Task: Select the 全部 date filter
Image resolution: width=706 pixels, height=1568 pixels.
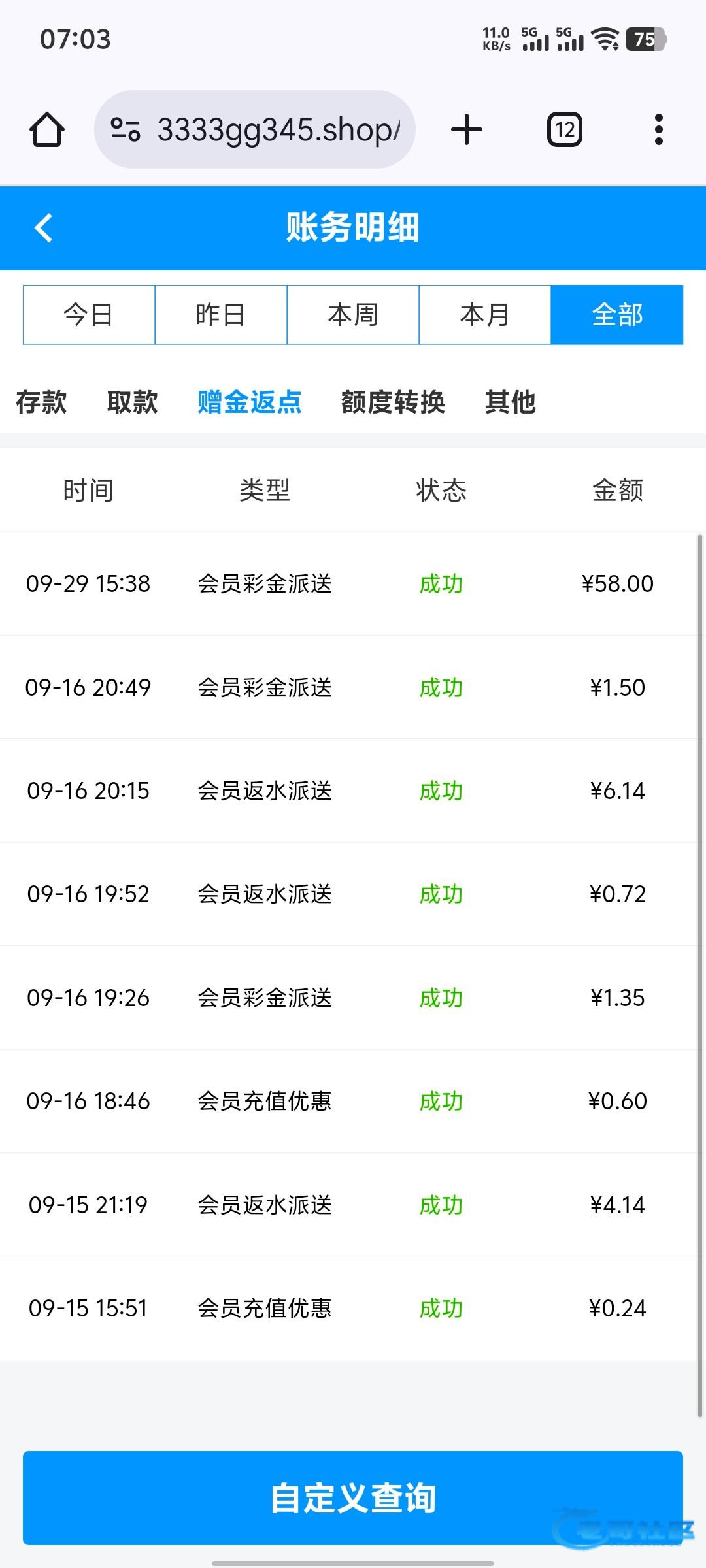Action: pos(617,315)
